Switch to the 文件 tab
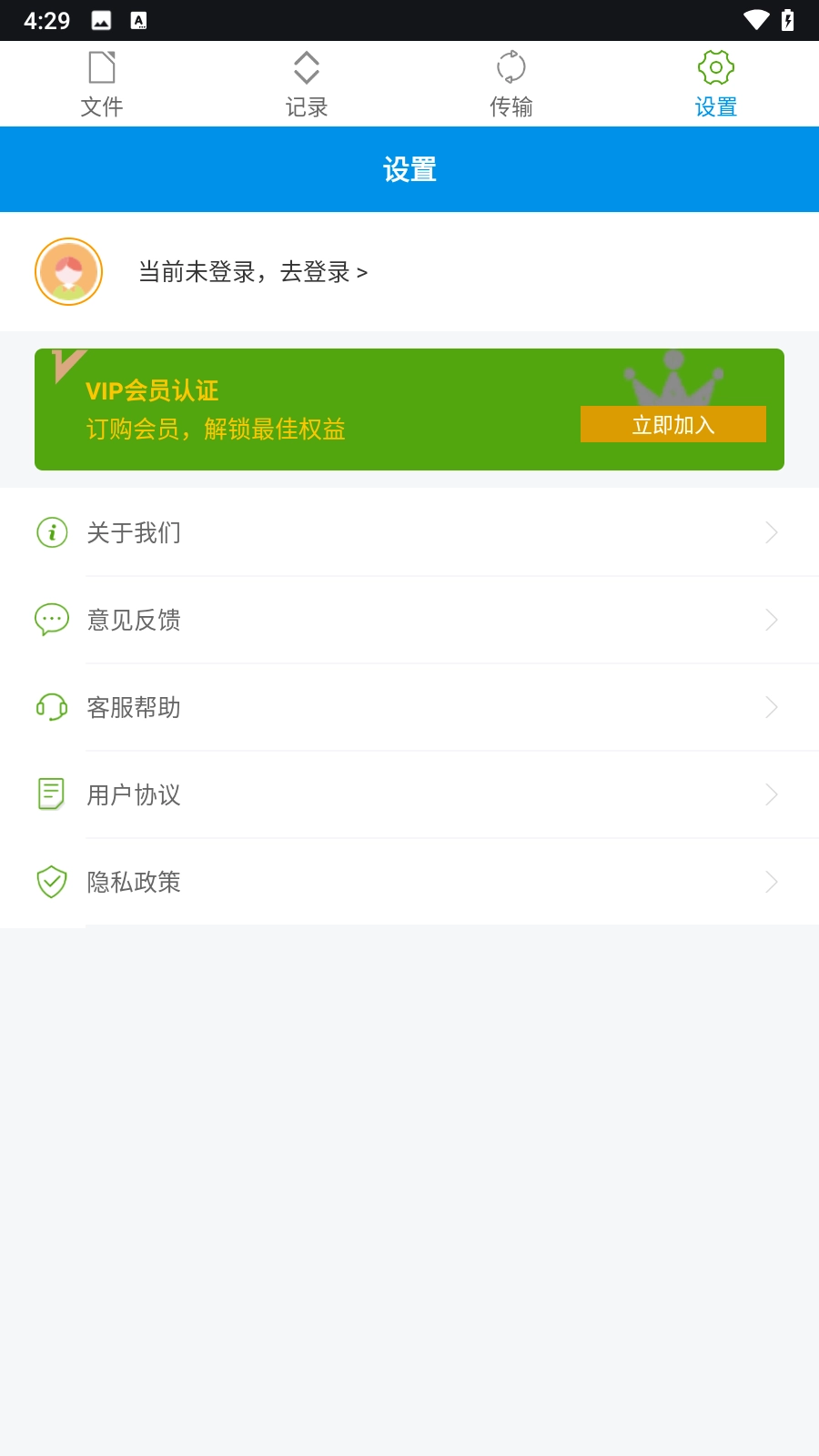The image size is (819, 1456). pos(101,84)
